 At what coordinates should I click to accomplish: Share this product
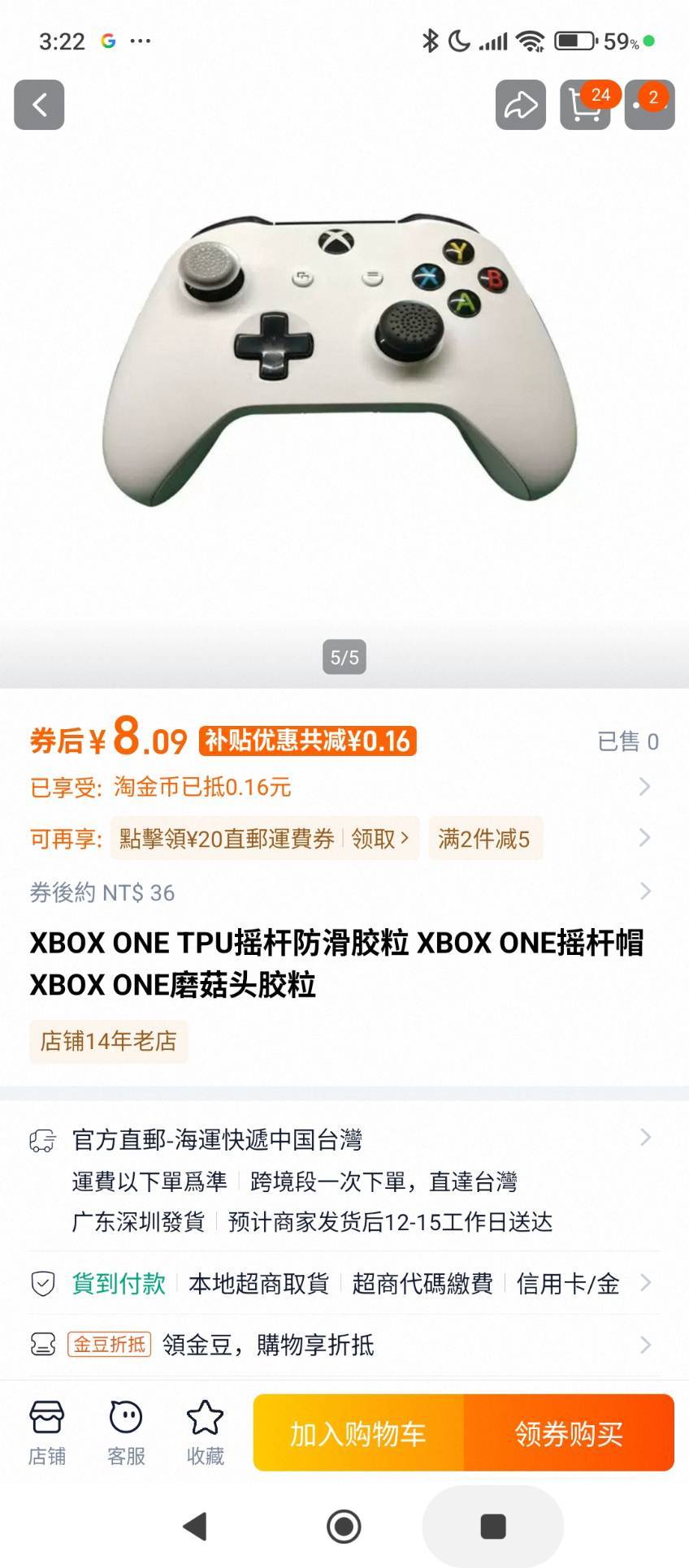tap(520, 105)
